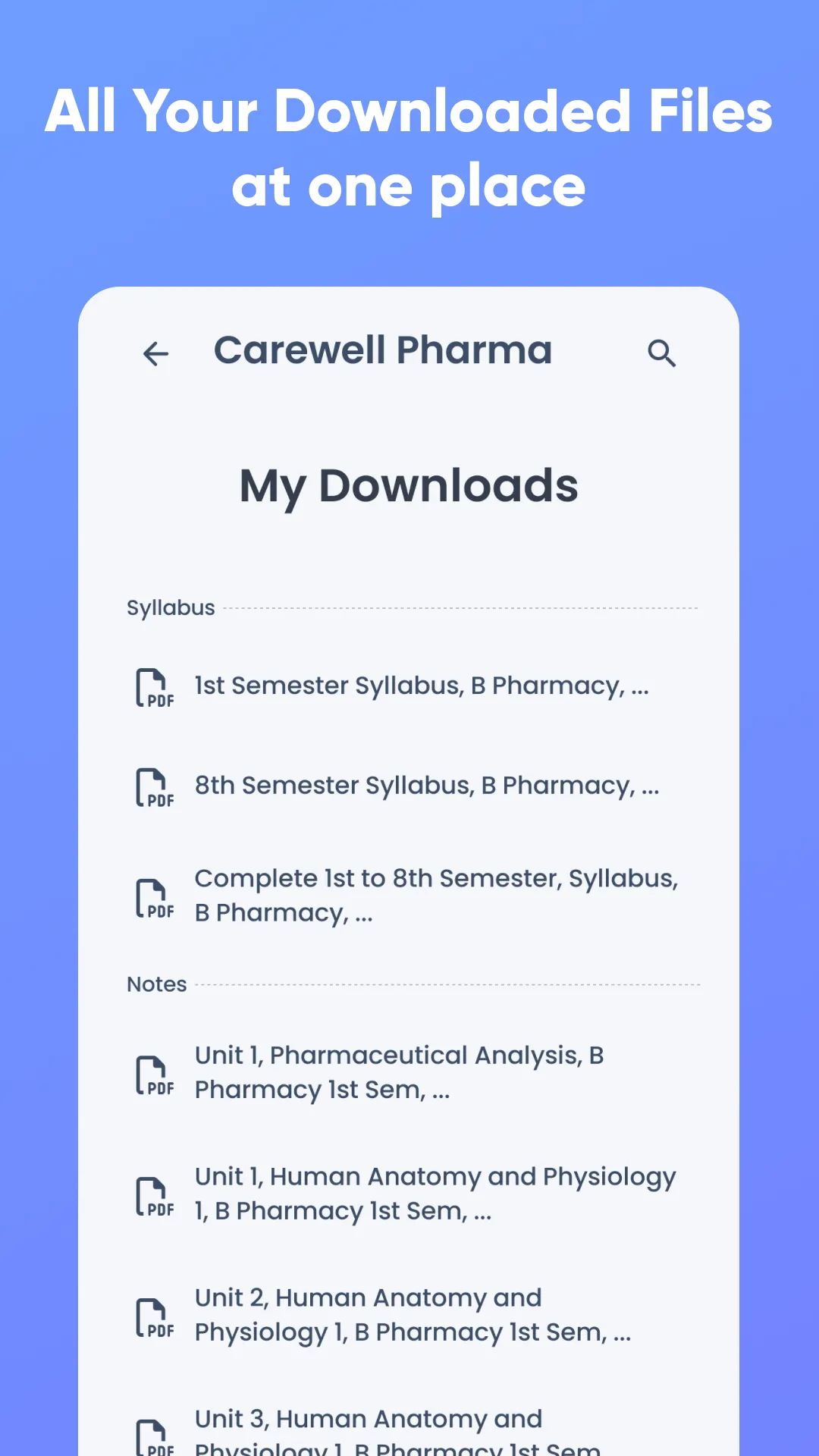Open Unit 1 Human Anatomy and Physiology notes
Viewport: 819px width, 1456px height.
tap(435, 1194)
